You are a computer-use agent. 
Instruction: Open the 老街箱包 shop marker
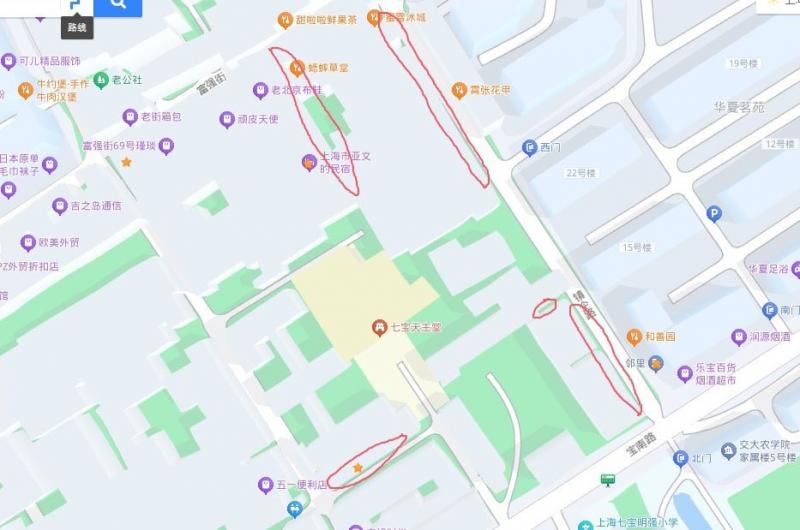click(129, 117)
